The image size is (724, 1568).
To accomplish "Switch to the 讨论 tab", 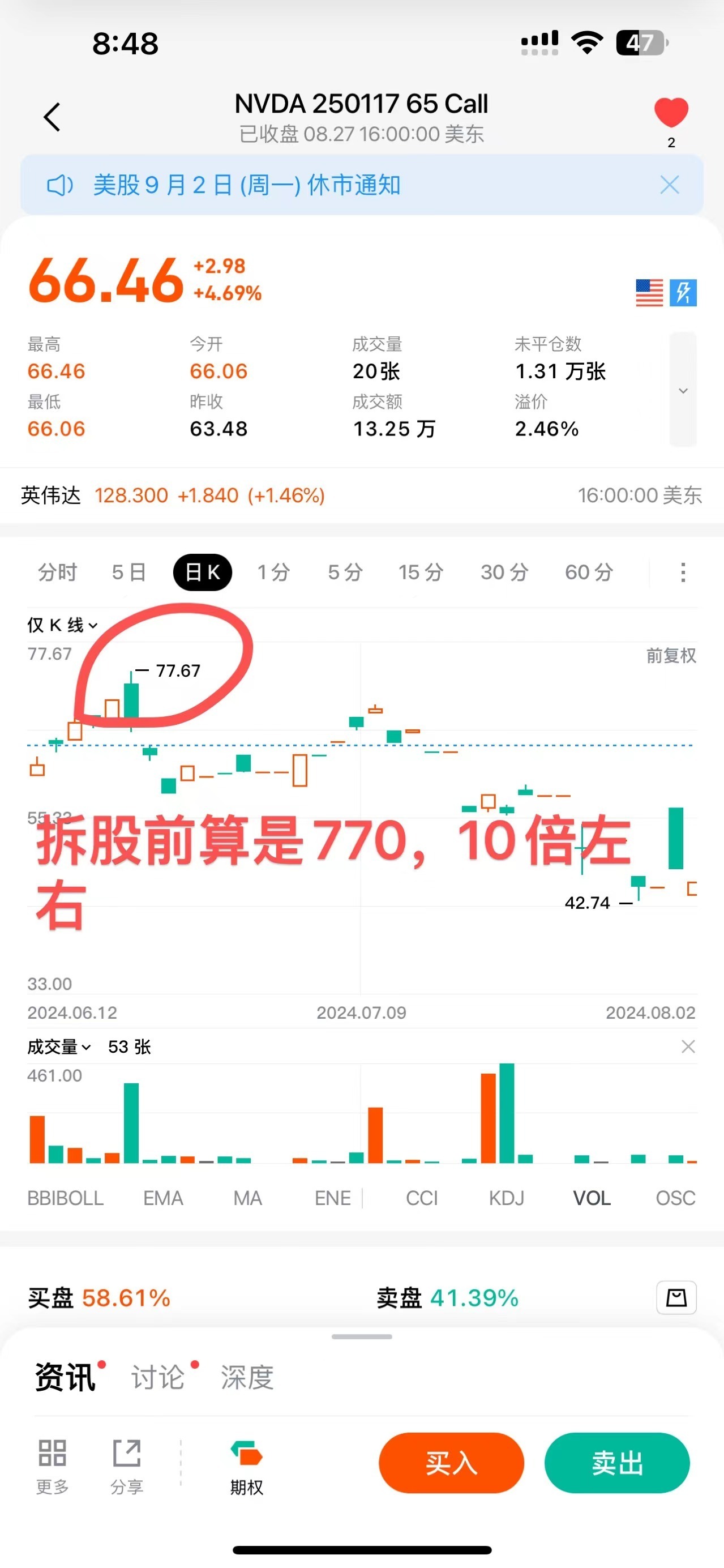I will click(158, 1377).
